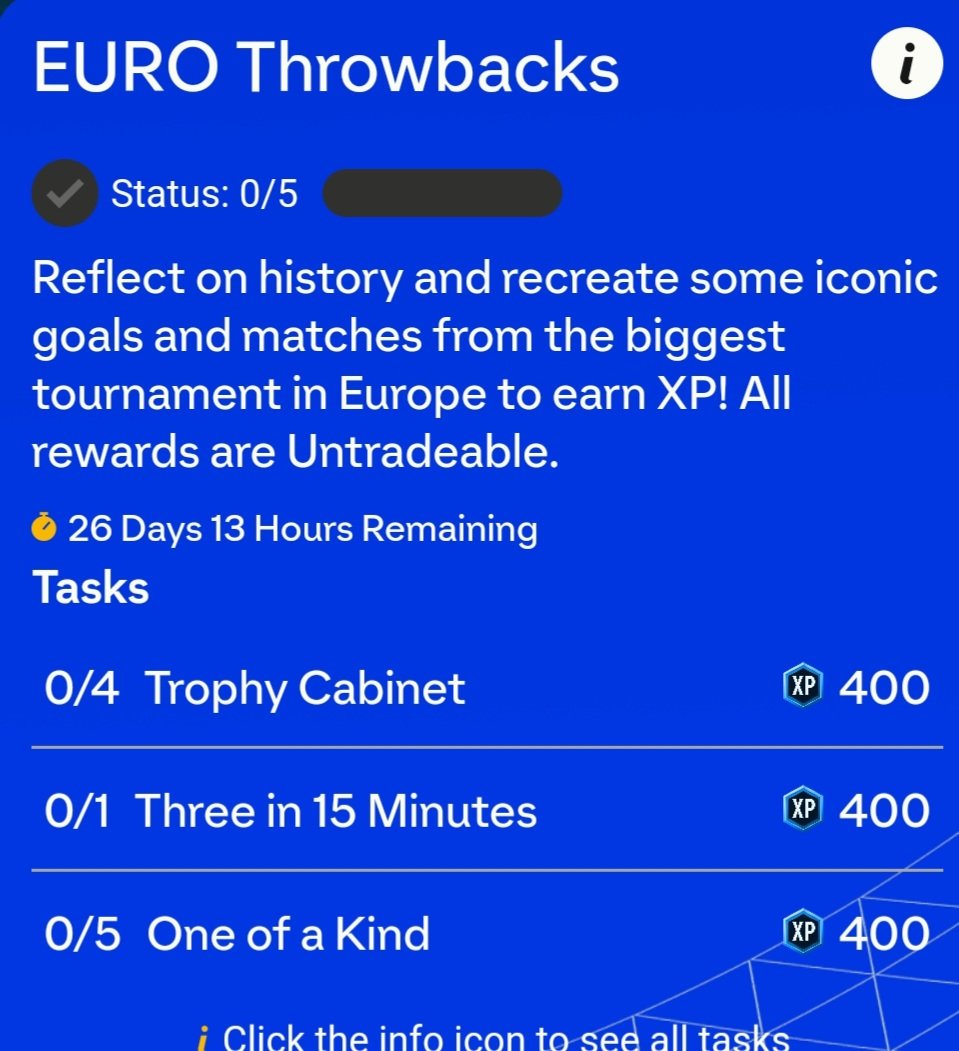Tap the circular checkmark beside Status 0/5
This screenshot has height=1051, width=959.
(64, 193)
